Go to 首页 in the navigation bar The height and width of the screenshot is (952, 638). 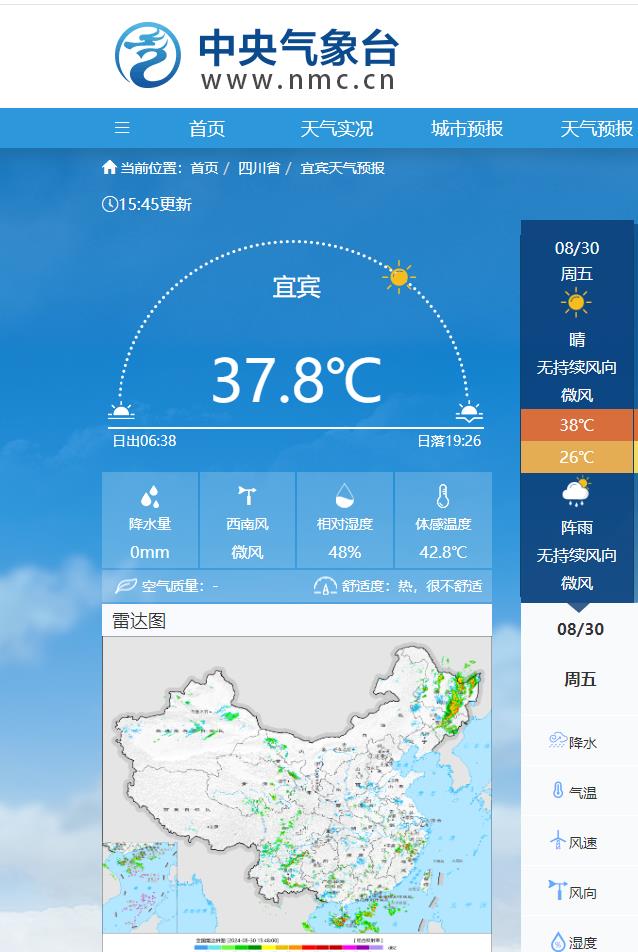pyautogui.click(x=207, y=128)
